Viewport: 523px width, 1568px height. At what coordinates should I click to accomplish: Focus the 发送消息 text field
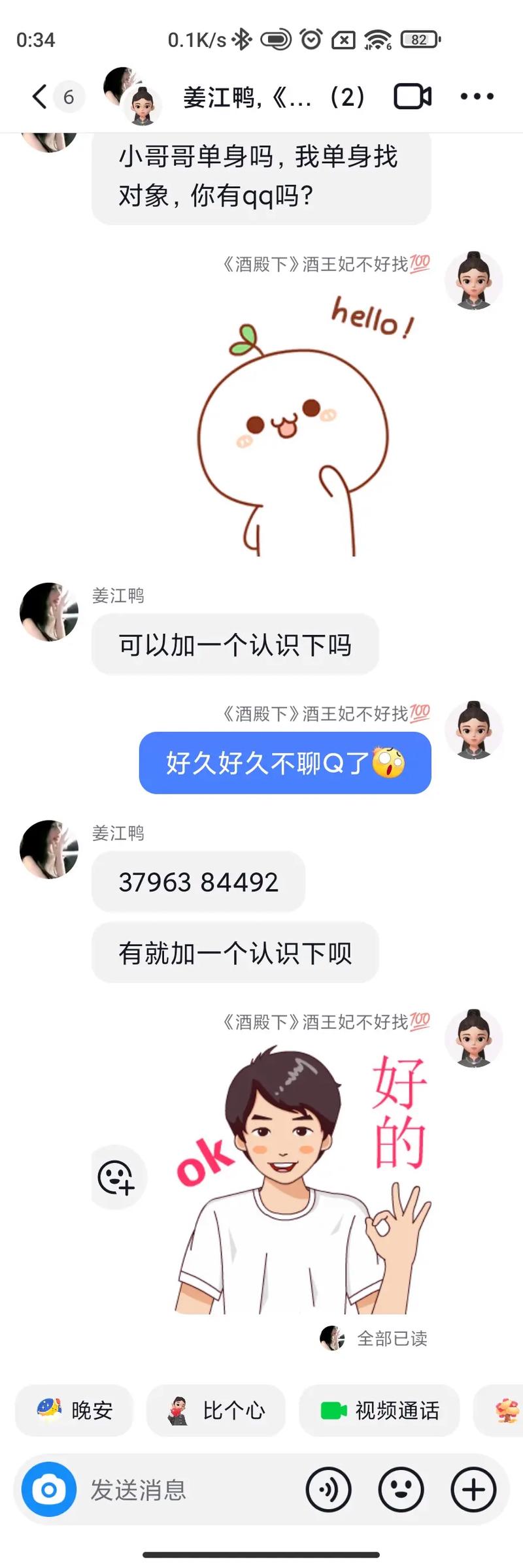pyautogui.click(x=190, y=1490)
